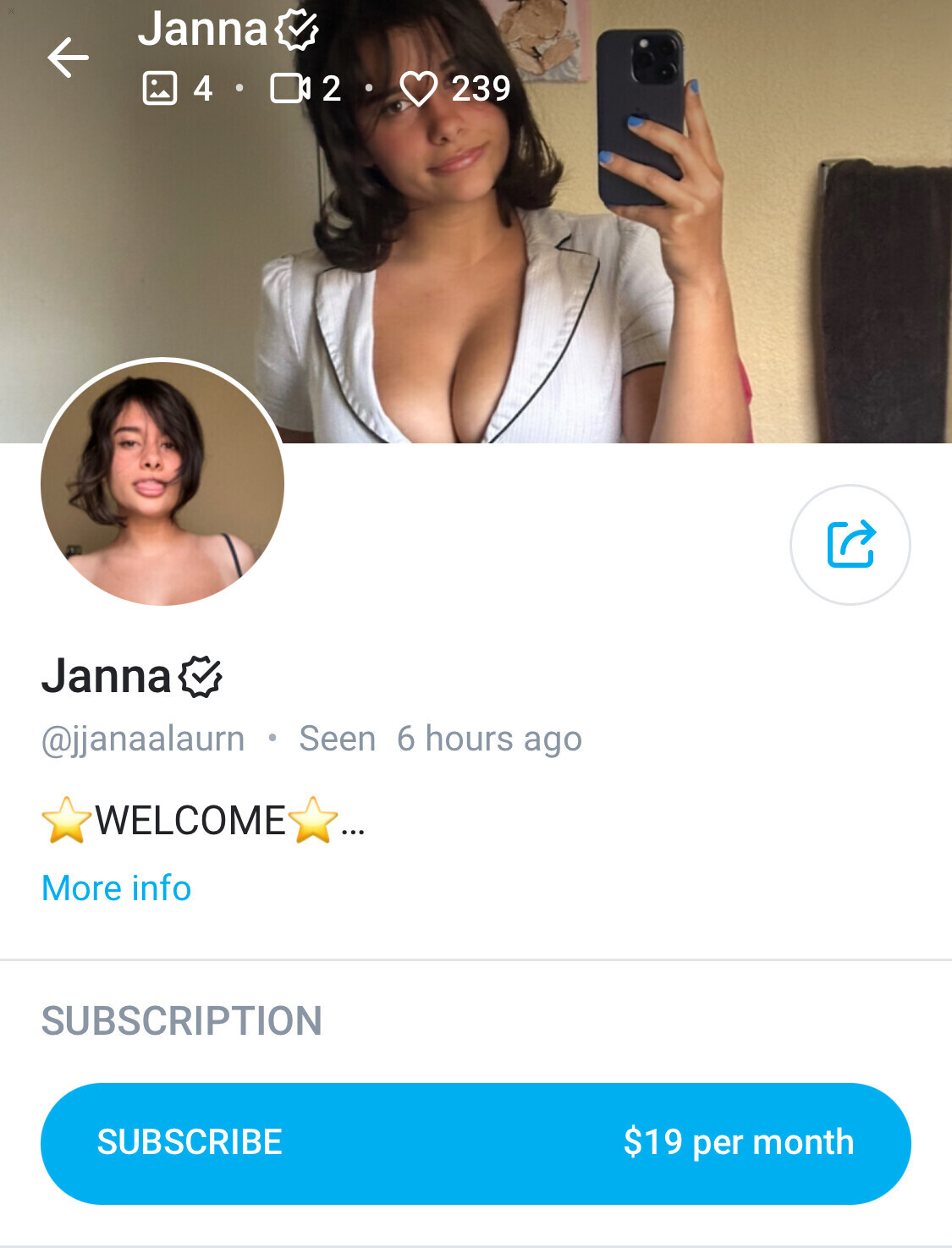Expand bio with More info
The height and width of the screenshot is (1248, 952).
[x=117, y=888]
